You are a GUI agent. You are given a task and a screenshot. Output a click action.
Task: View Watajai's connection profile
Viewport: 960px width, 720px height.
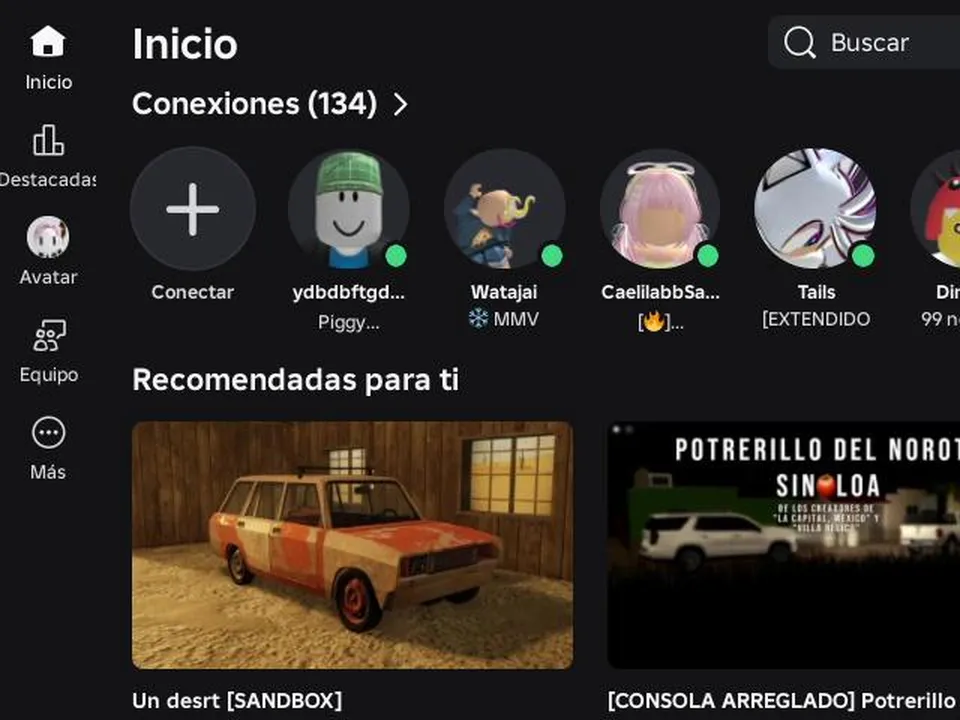504,209
